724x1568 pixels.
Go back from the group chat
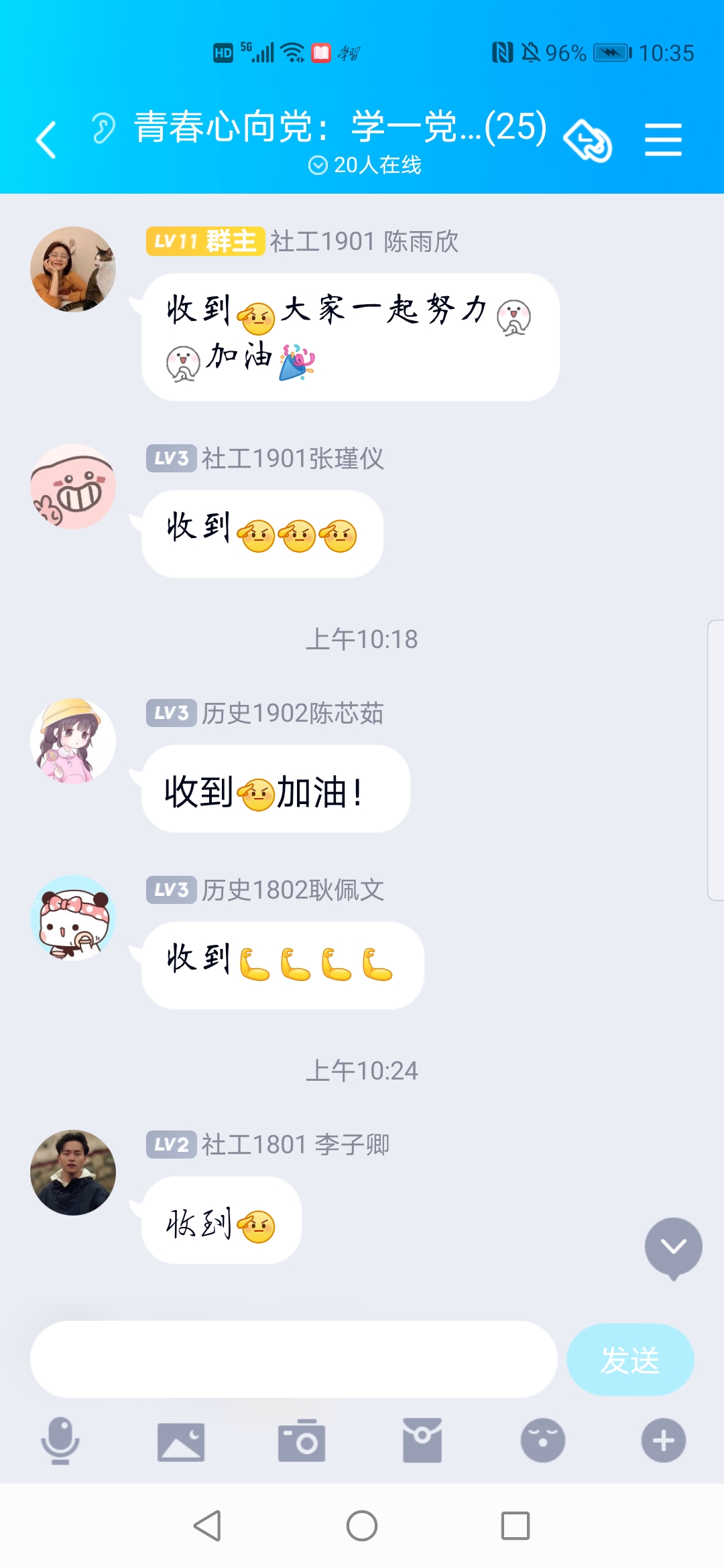point(46,139)
